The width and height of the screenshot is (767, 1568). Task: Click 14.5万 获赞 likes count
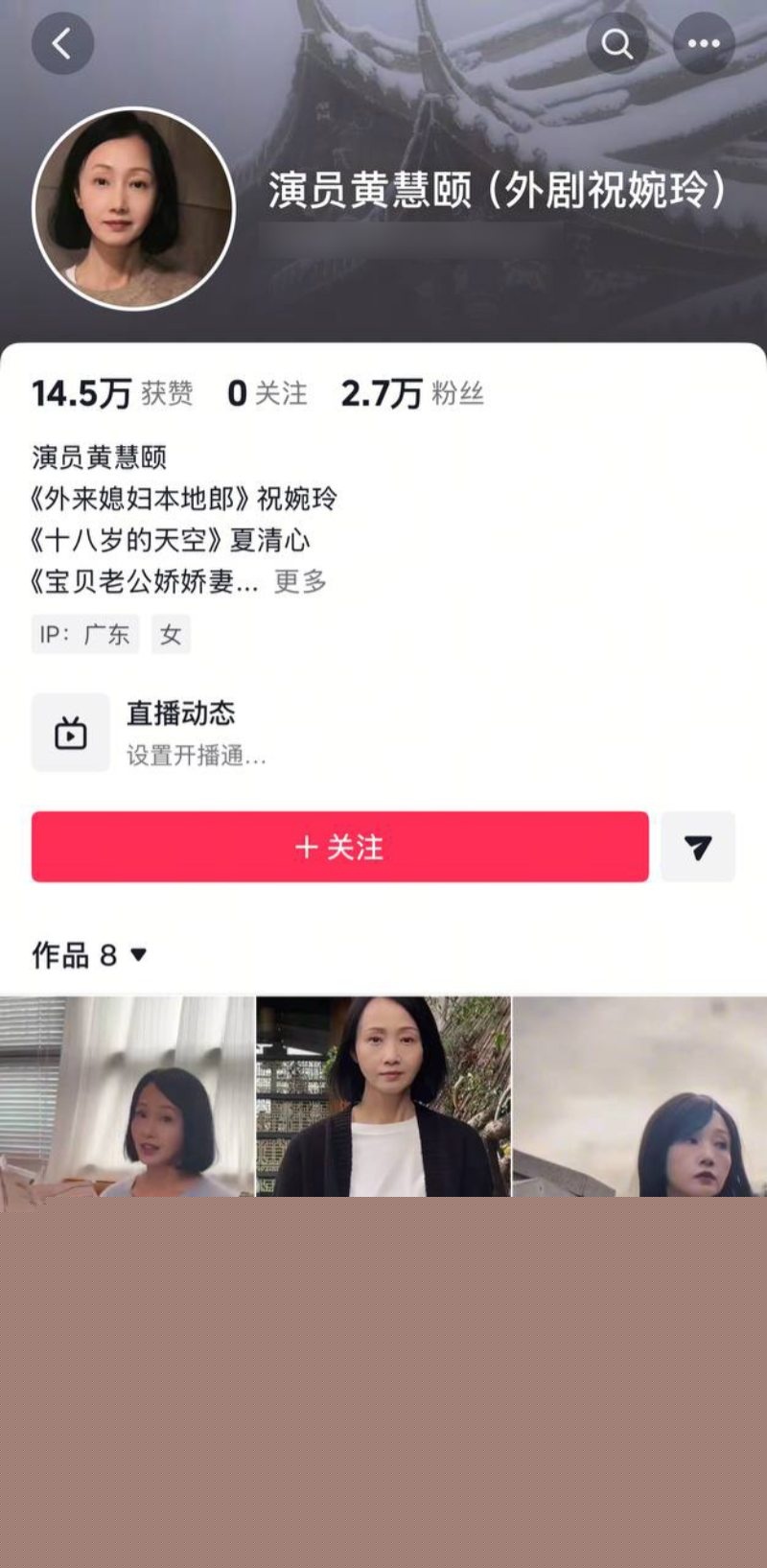click(x=111, y=392)
